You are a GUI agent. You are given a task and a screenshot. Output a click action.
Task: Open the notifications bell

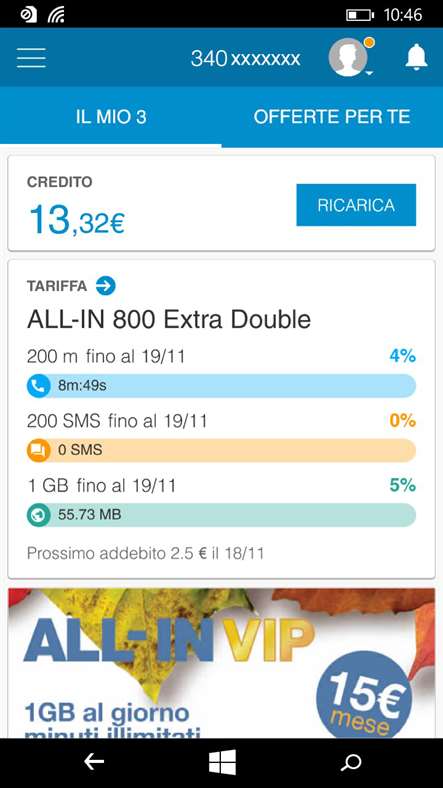point(416,56)
